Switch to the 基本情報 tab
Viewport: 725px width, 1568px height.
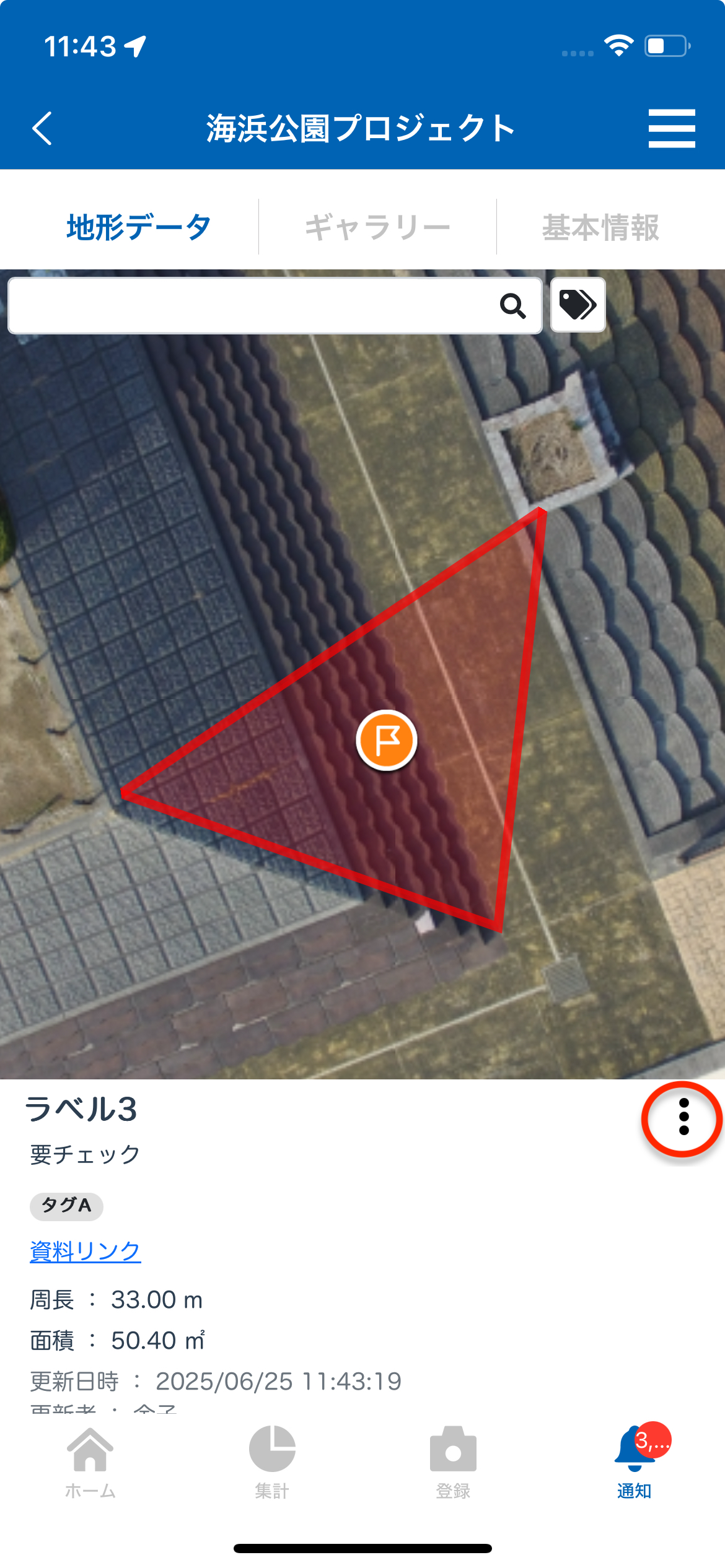coord(600,227)
